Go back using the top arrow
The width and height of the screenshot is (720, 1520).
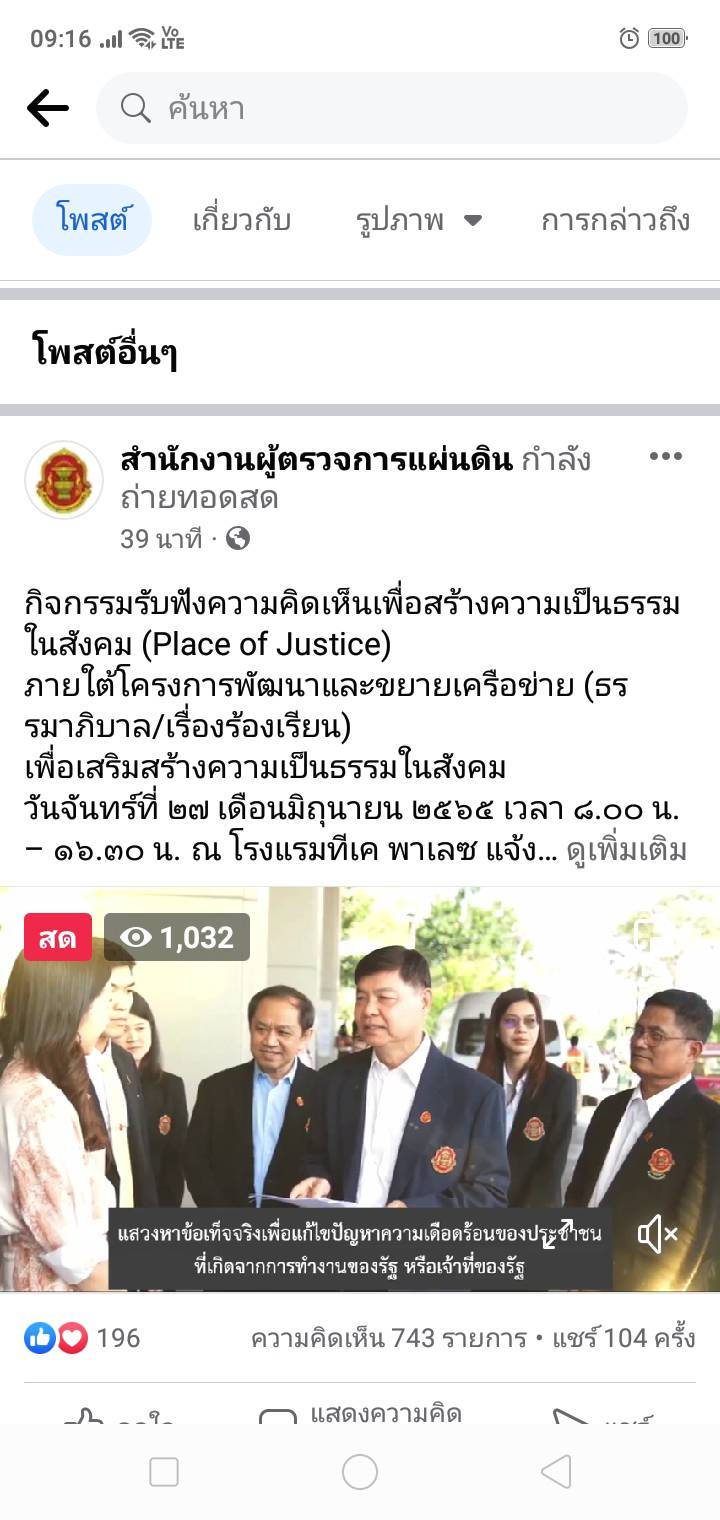pos(47,108)
